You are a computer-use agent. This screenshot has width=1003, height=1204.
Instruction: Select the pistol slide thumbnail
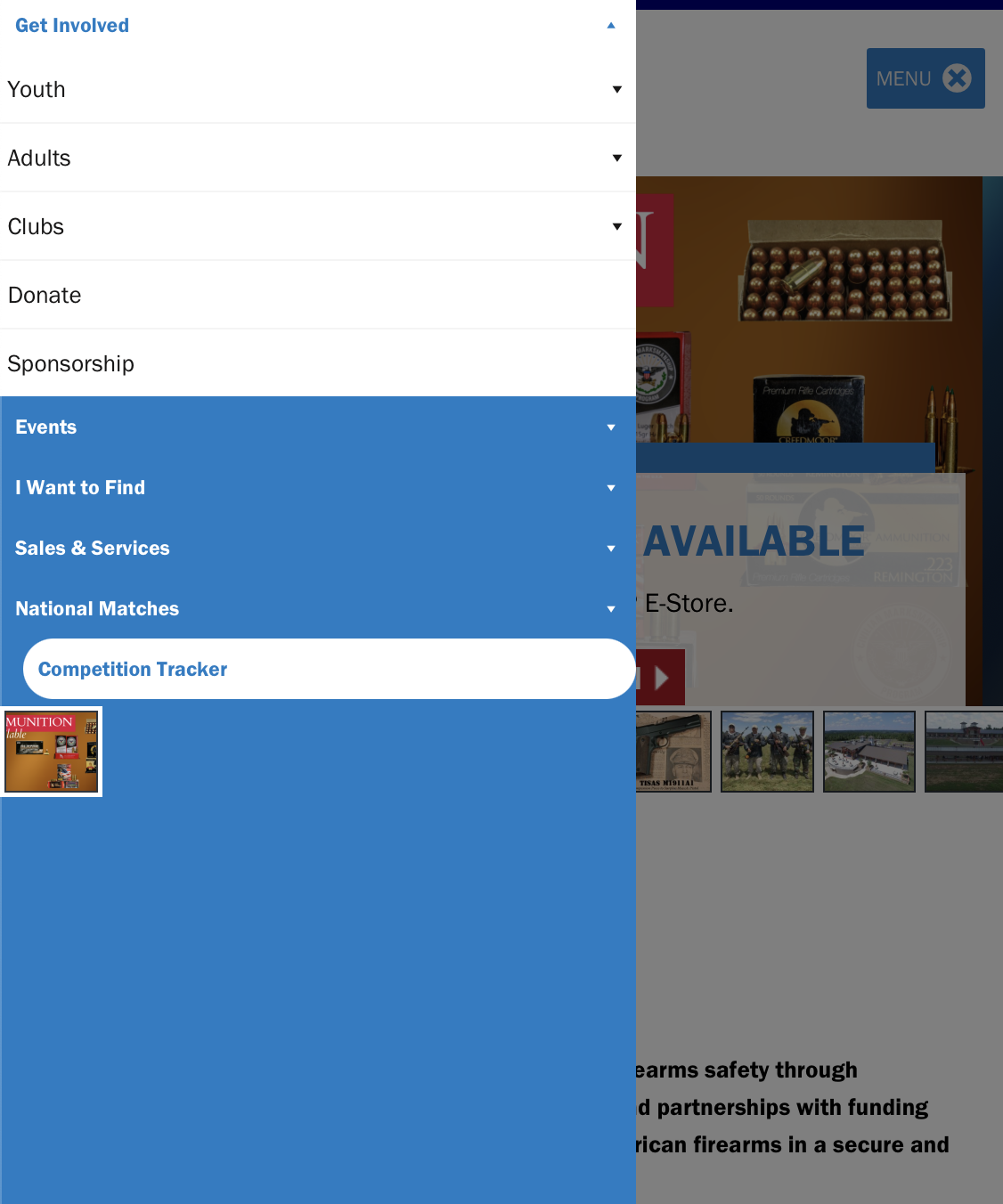pyautogui.click(x=673, y=752)
